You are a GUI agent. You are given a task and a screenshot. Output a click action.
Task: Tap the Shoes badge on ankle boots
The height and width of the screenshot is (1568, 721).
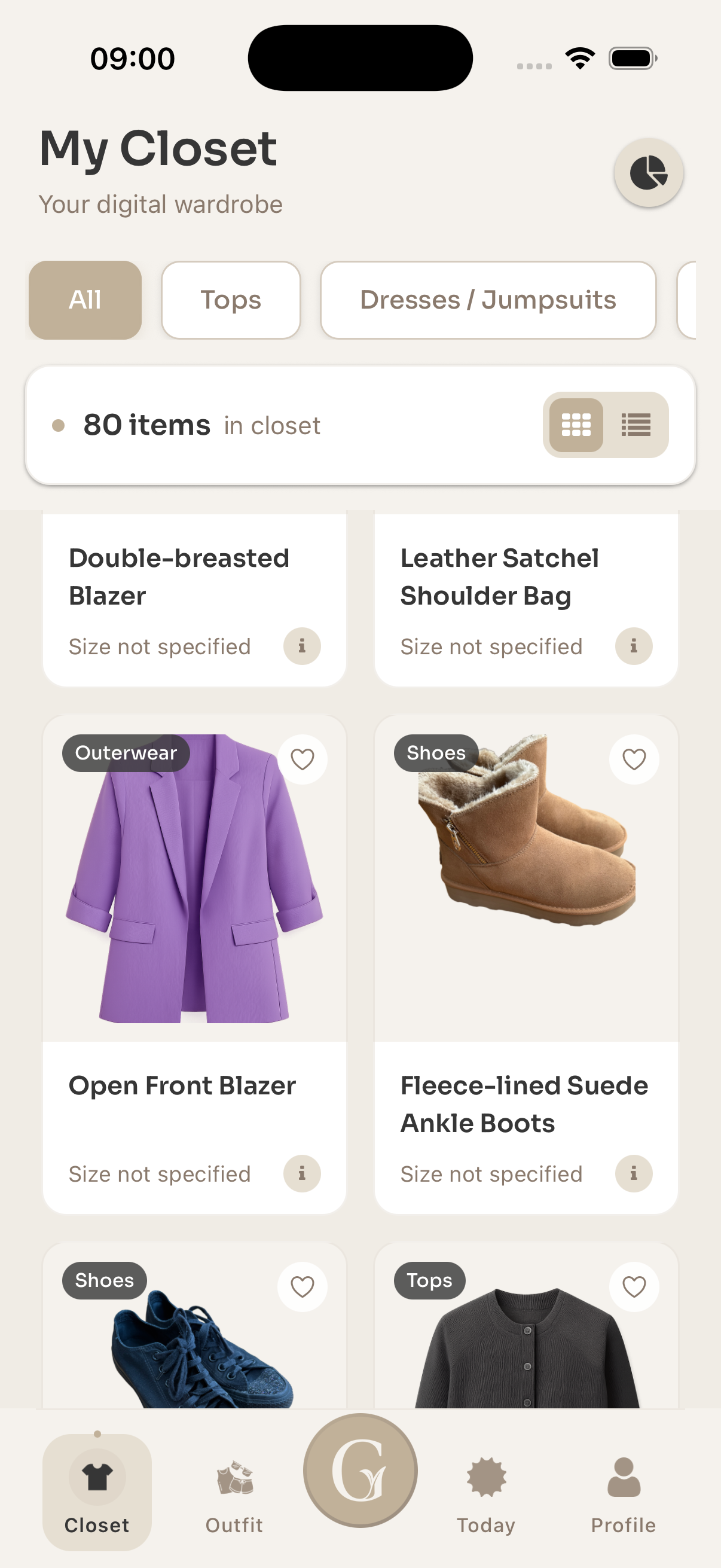pyautogui.click(x=435, y=753)
